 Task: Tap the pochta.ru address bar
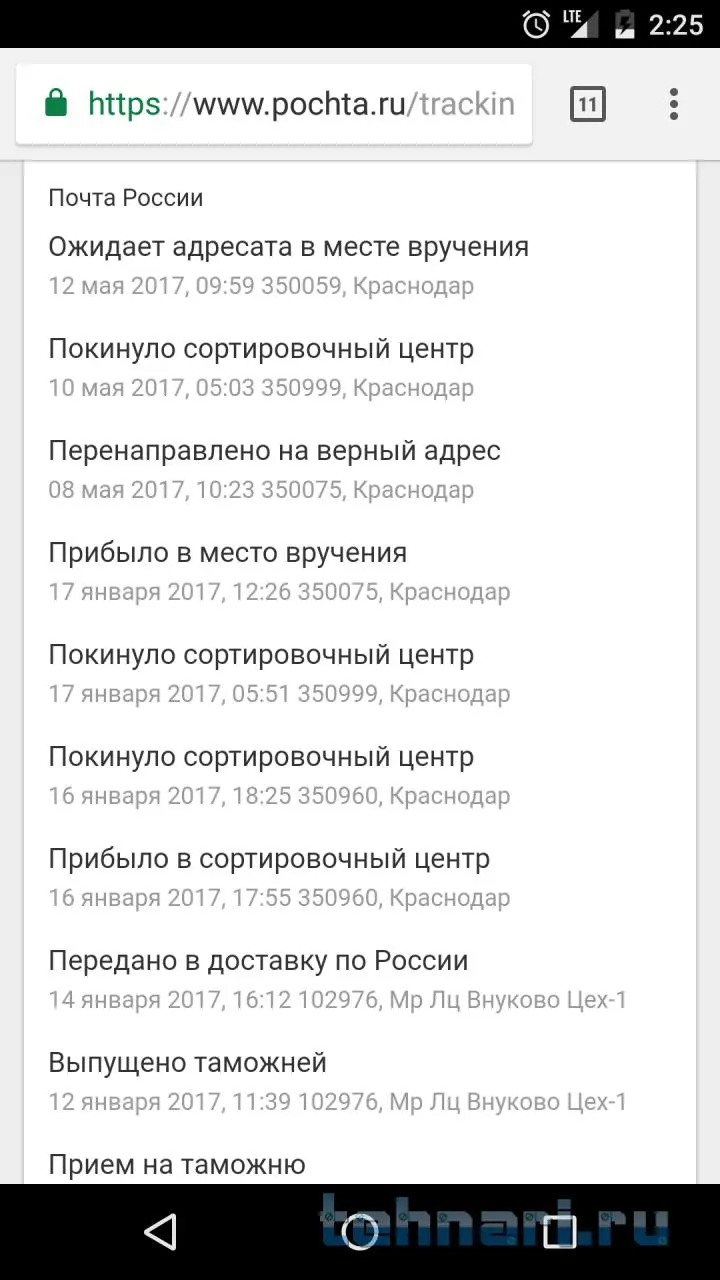[x=300, y=104]
